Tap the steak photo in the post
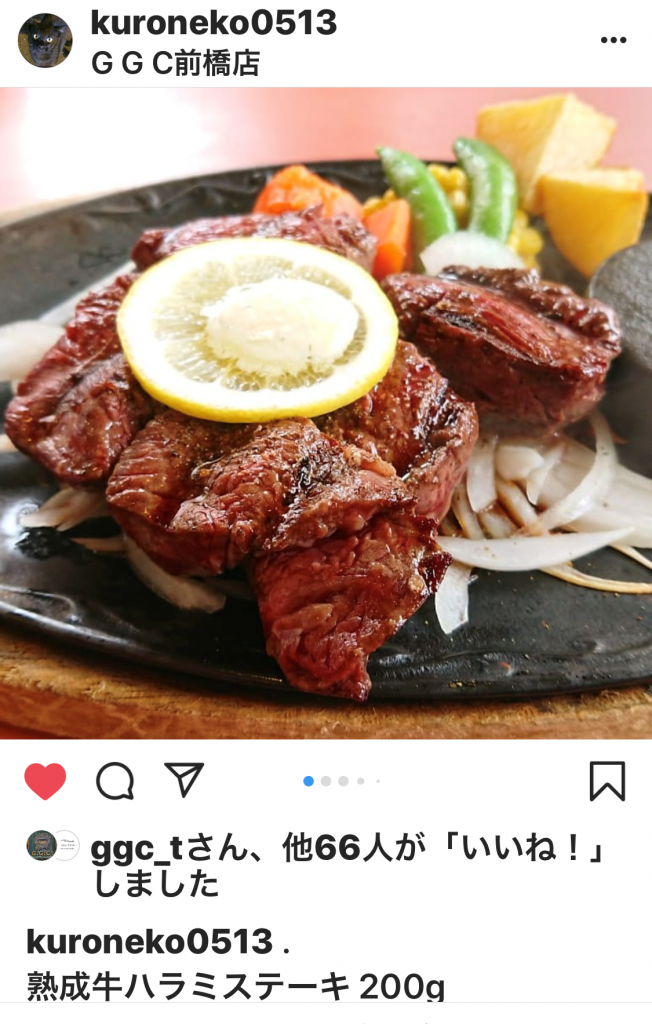Image resolution: width=652 pixels, height=1024 pixels. click(x=326, y=412)
